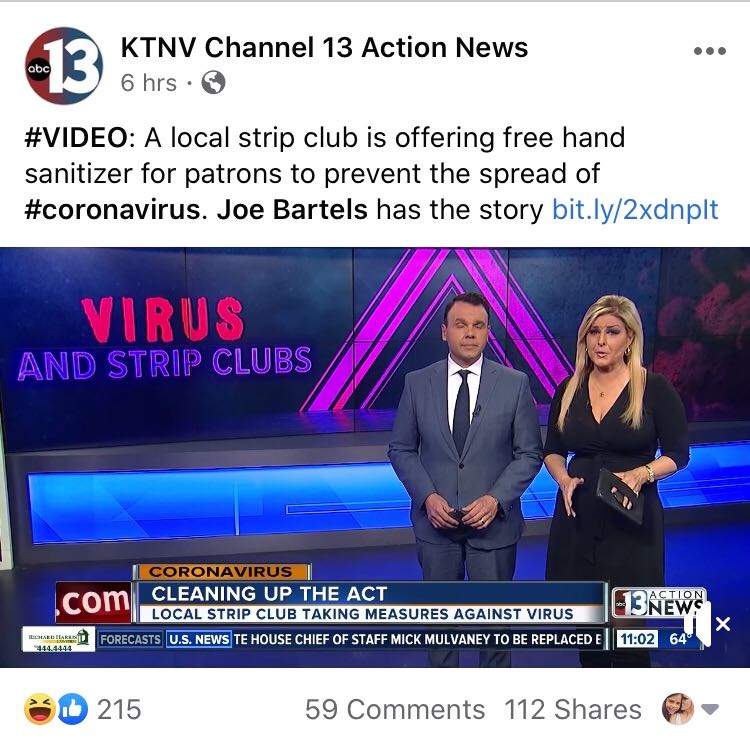
Task: Expand the profile selector dropdown arrow
Action: pyautogui.click(x=711, y=710)
